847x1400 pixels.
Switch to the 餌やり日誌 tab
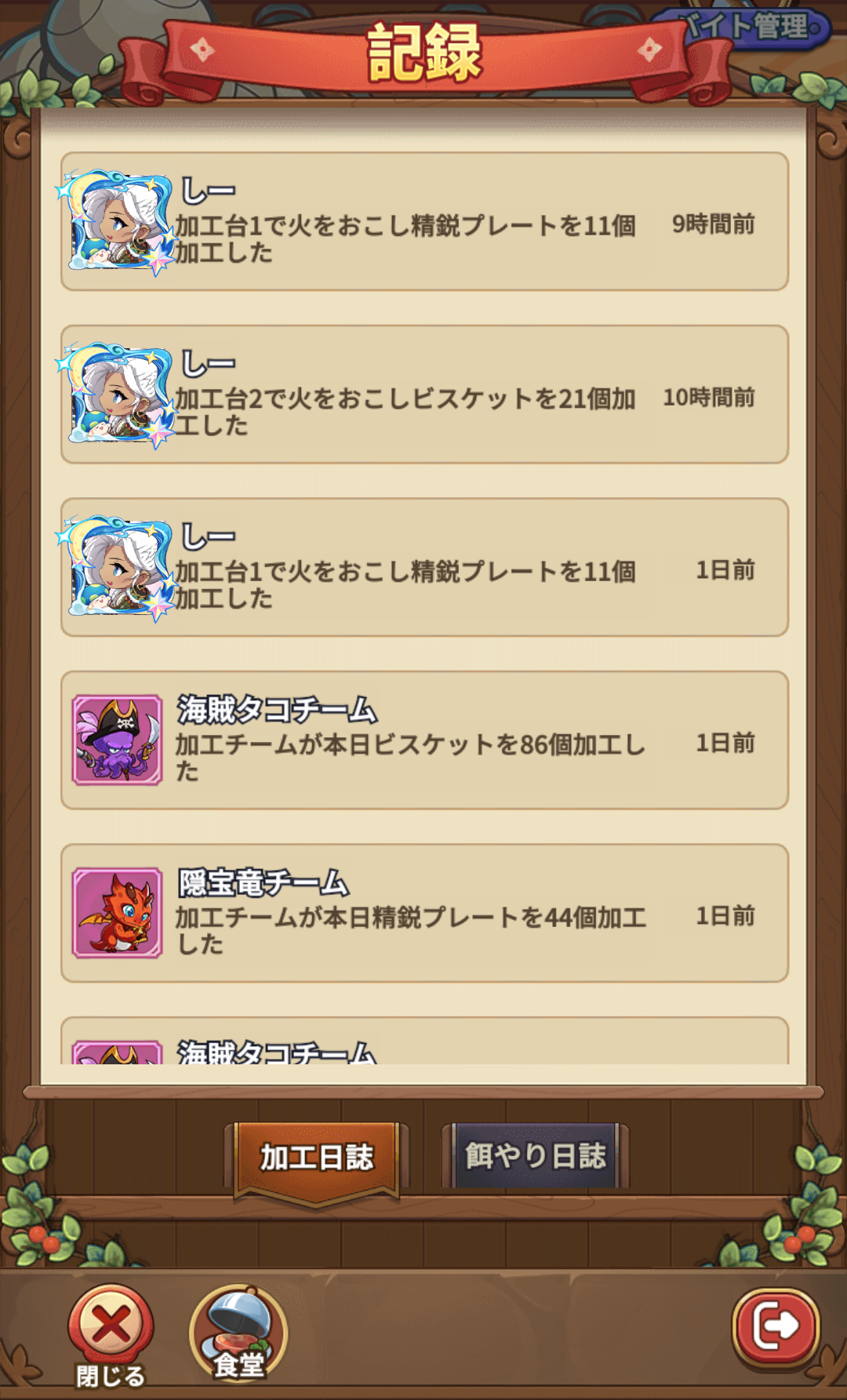point(536,1155)
